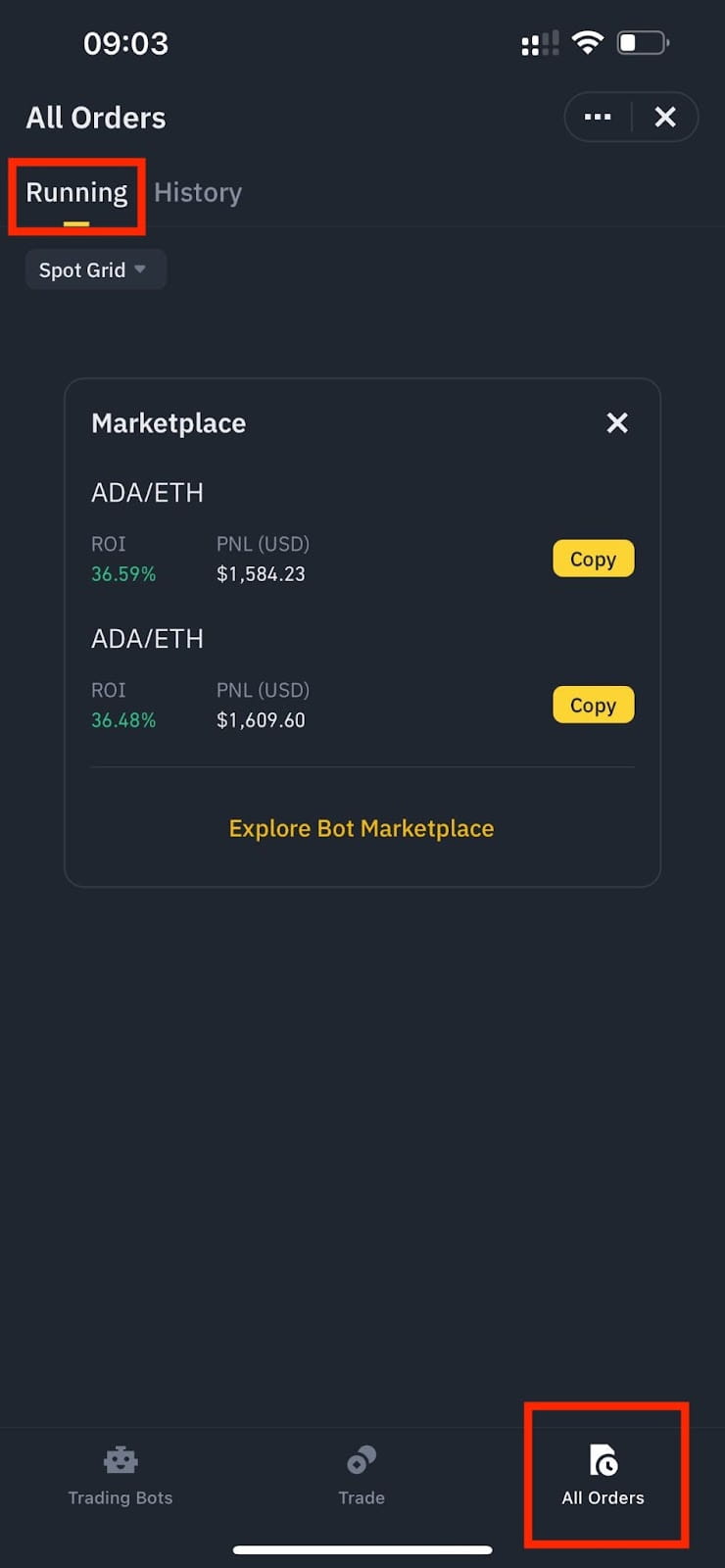
Task: Copy the ADA/ETH bot with 36.48% ROI
Action: coord(593,705)
